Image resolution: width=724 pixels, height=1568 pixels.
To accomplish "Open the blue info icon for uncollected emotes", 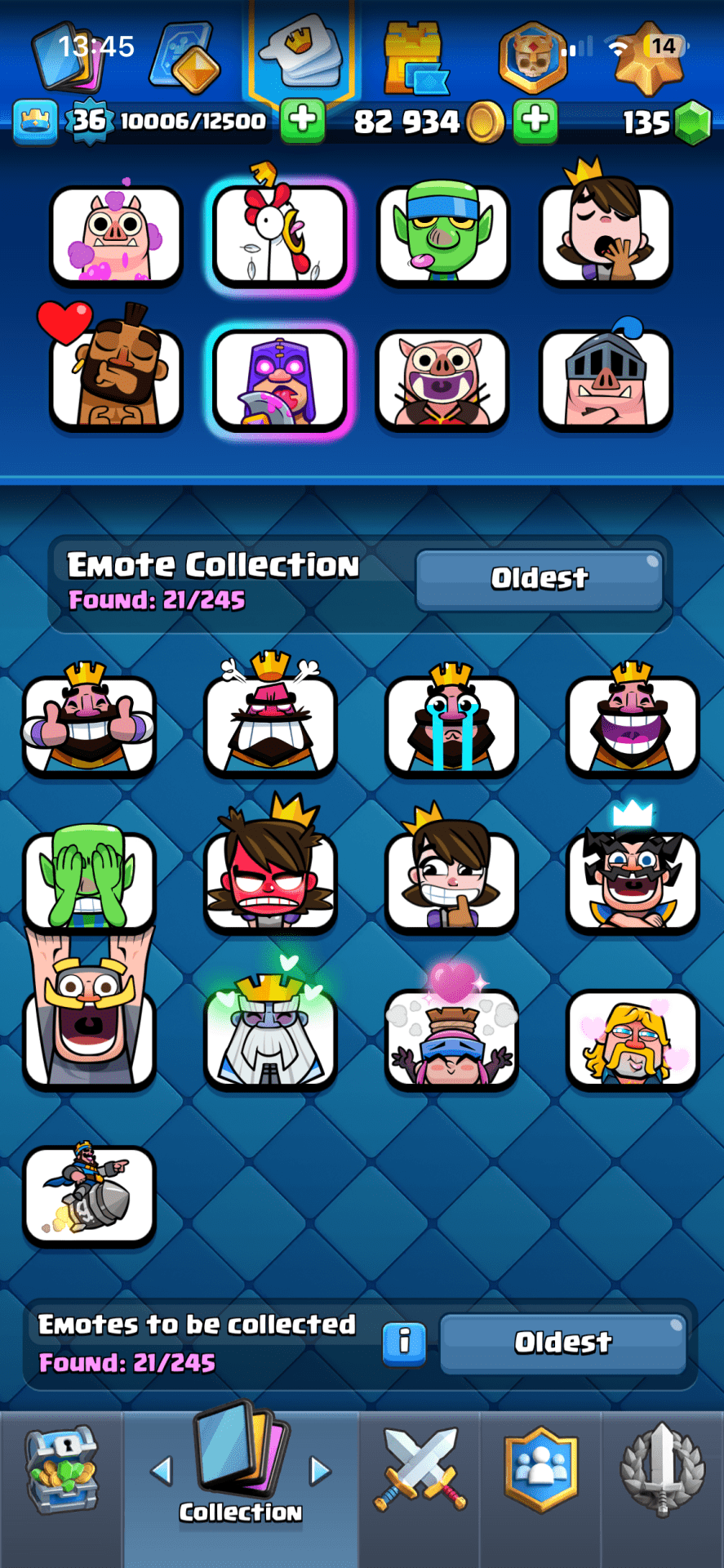I will point(404,1343).
